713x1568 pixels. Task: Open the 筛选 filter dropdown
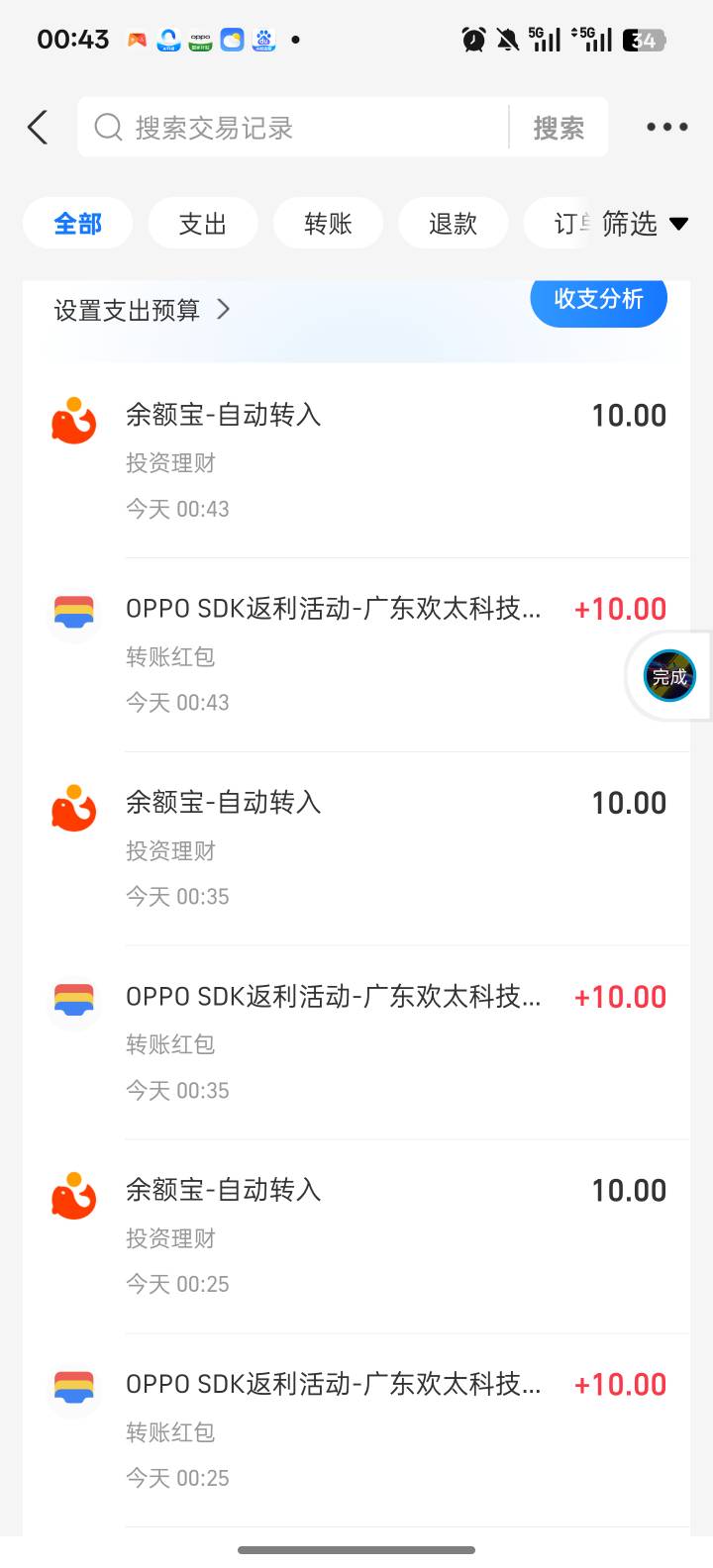[645, 224]
